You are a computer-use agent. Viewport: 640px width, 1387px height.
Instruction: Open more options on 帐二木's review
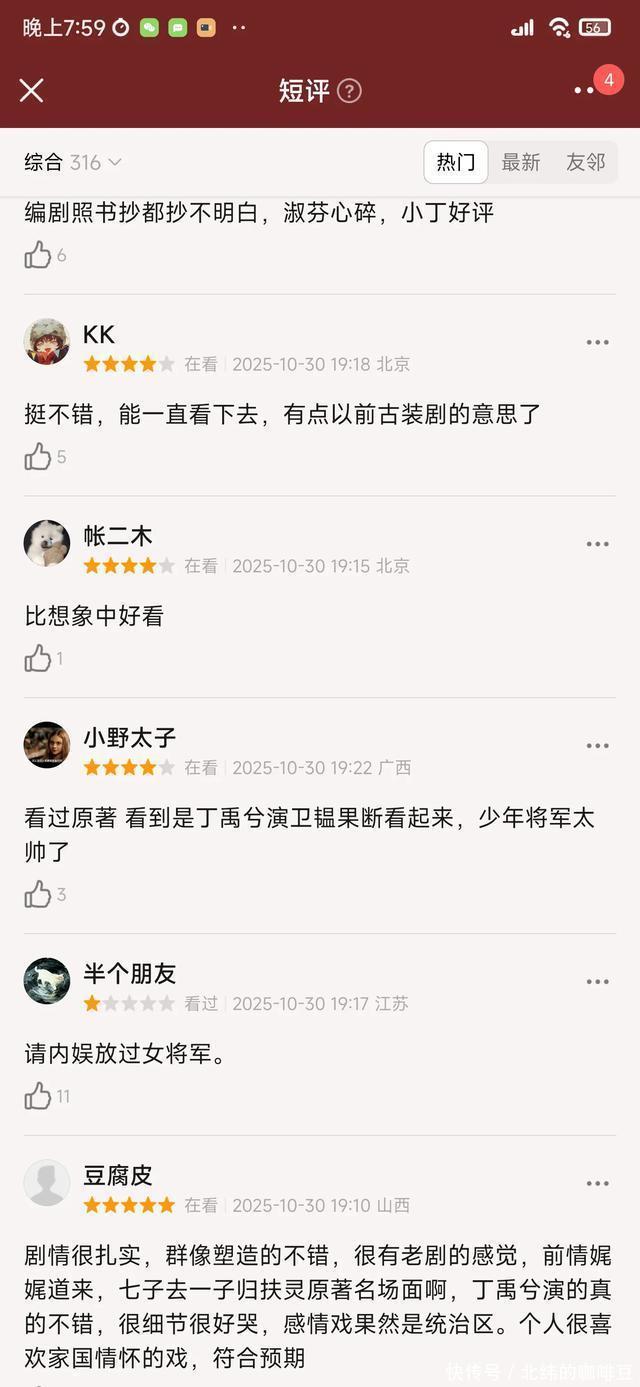(x=598, y=545)
